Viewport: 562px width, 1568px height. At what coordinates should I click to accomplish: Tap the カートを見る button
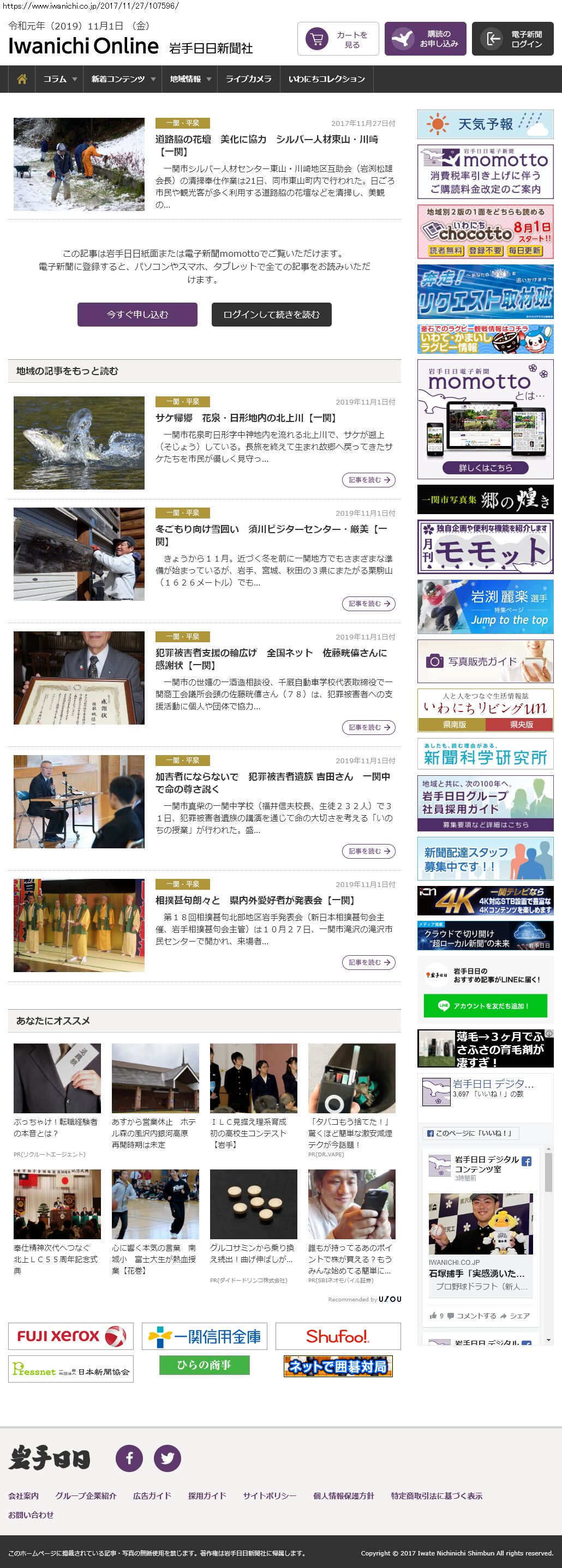point(338,40)
